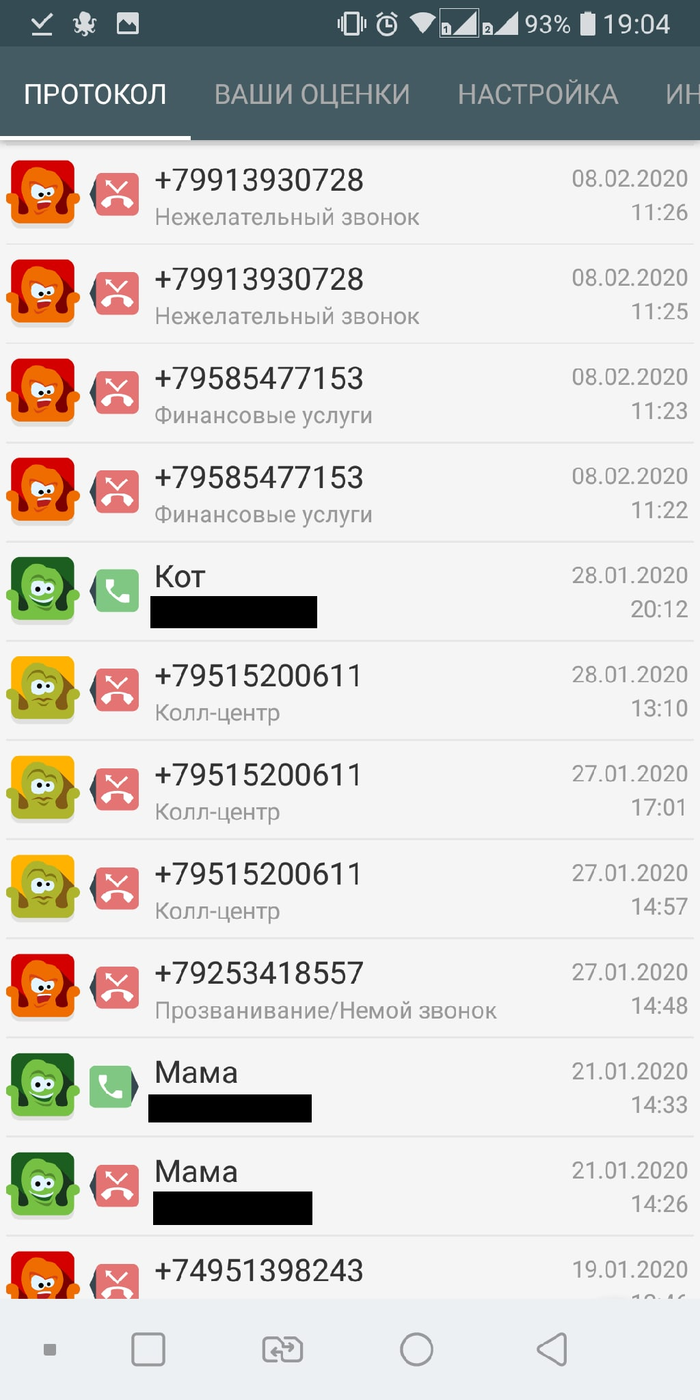
Task: Open Мама call entry at 14:33
Action: pos(350,1087)
